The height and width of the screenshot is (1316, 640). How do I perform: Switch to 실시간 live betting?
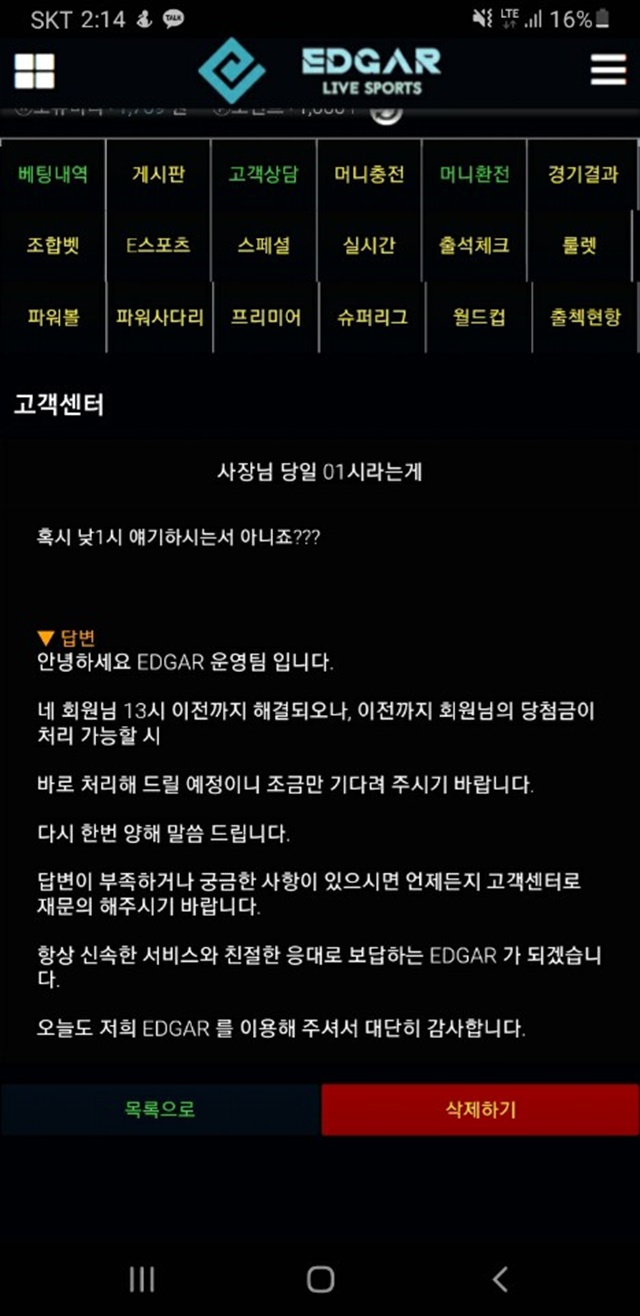(x=370, y=246)
